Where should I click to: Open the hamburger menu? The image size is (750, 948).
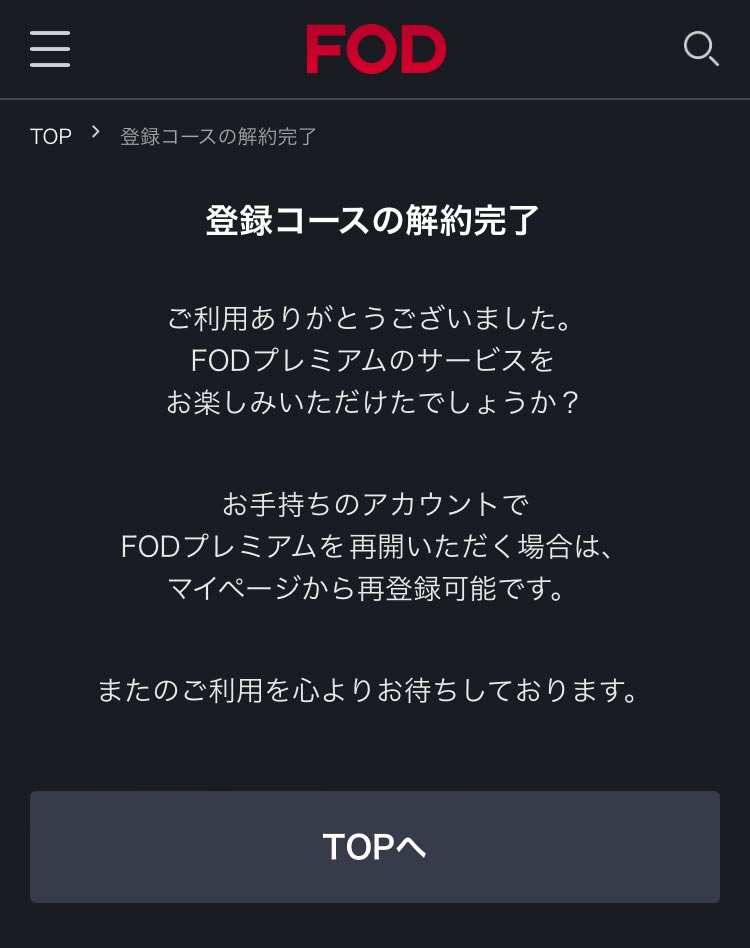pos(50,49)
